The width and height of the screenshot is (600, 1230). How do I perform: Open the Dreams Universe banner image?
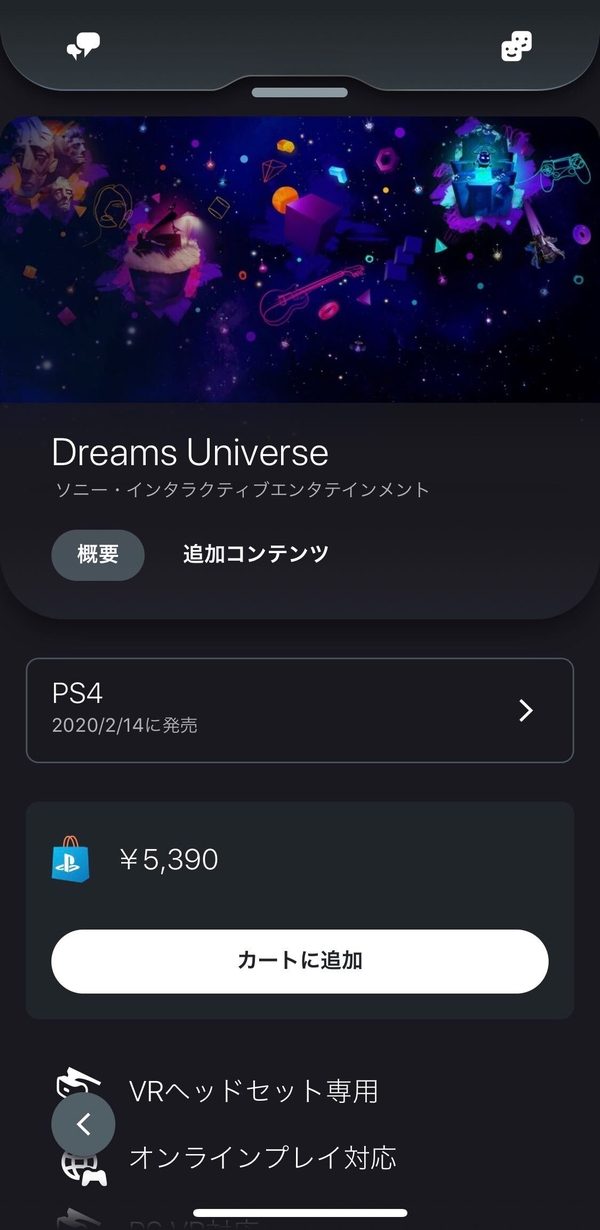pyautogui.click(x=300, y=260)
